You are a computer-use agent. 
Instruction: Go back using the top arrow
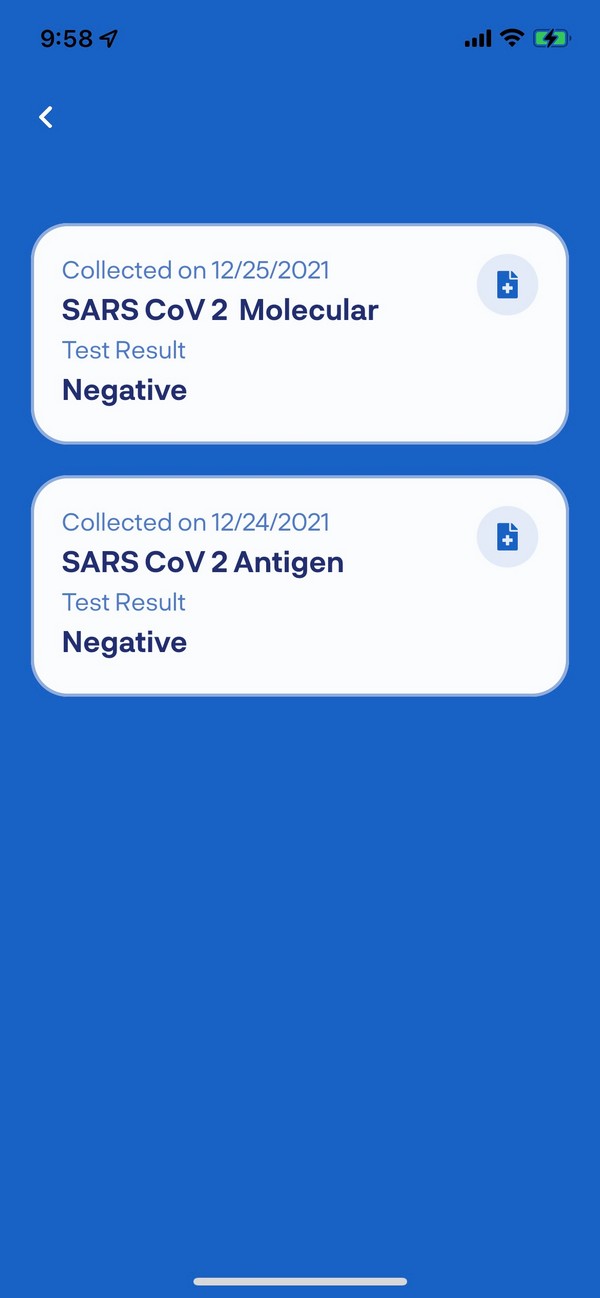tap(46, 118)
